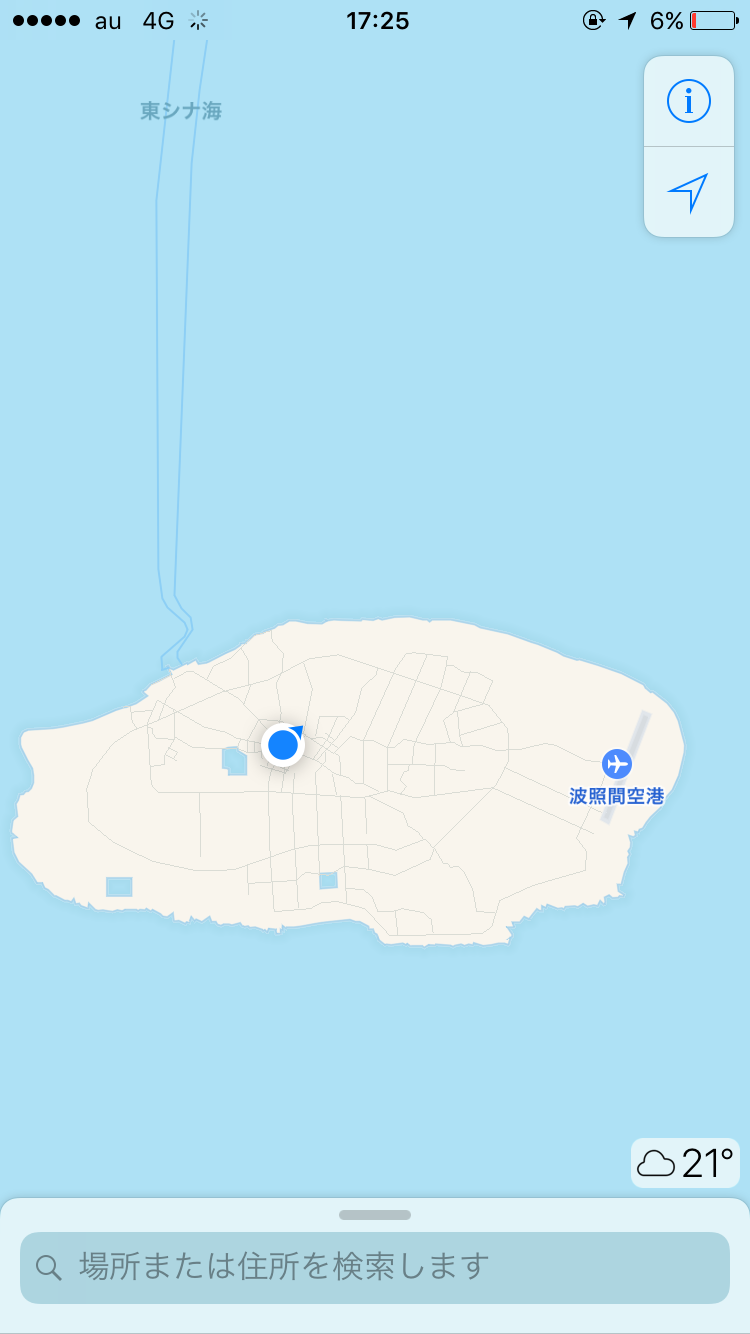Screen dimensions: 750x1334
Task: Open the 21° weather badge
Action: pyautogui.click(x=686, y=1163)
